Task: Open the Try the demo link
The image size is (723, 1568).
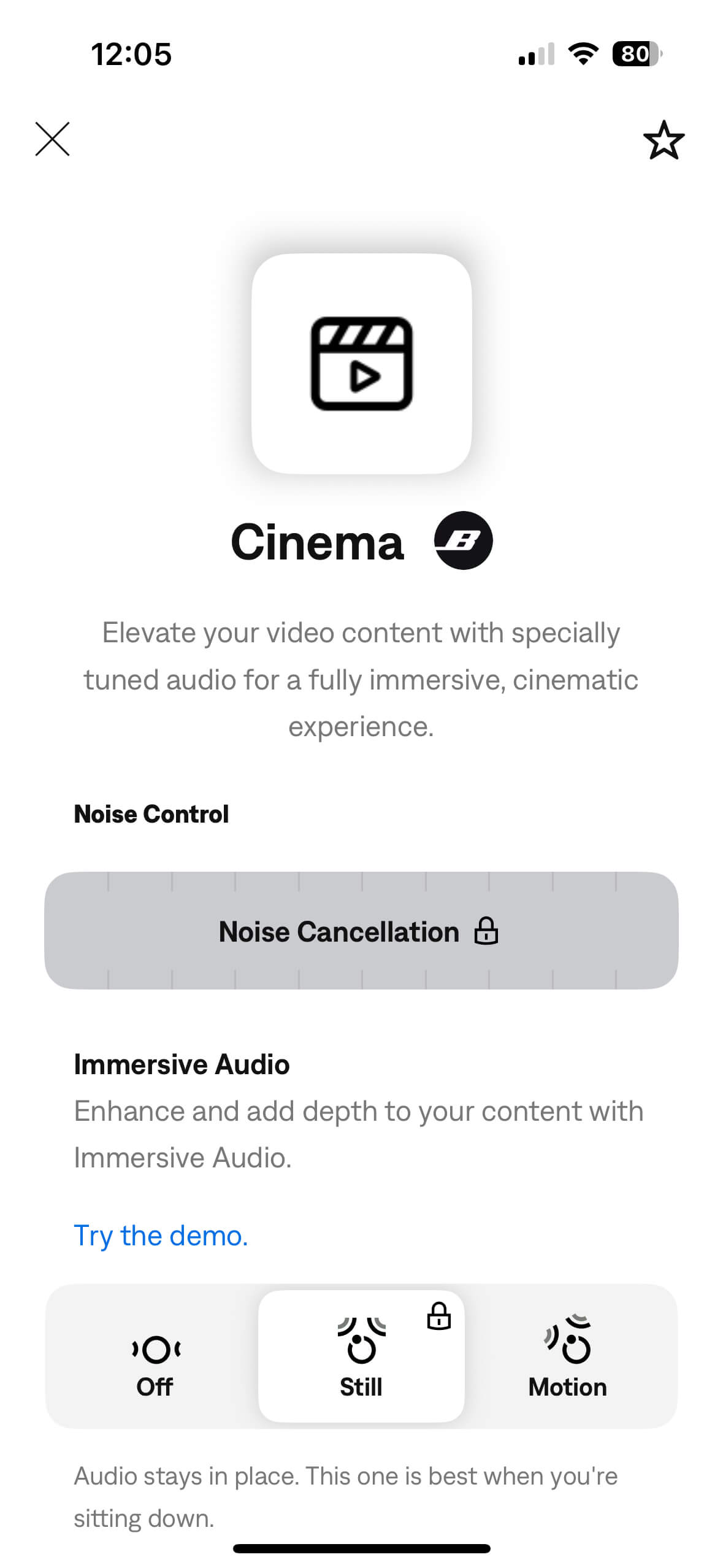Action: [161, 1235]
